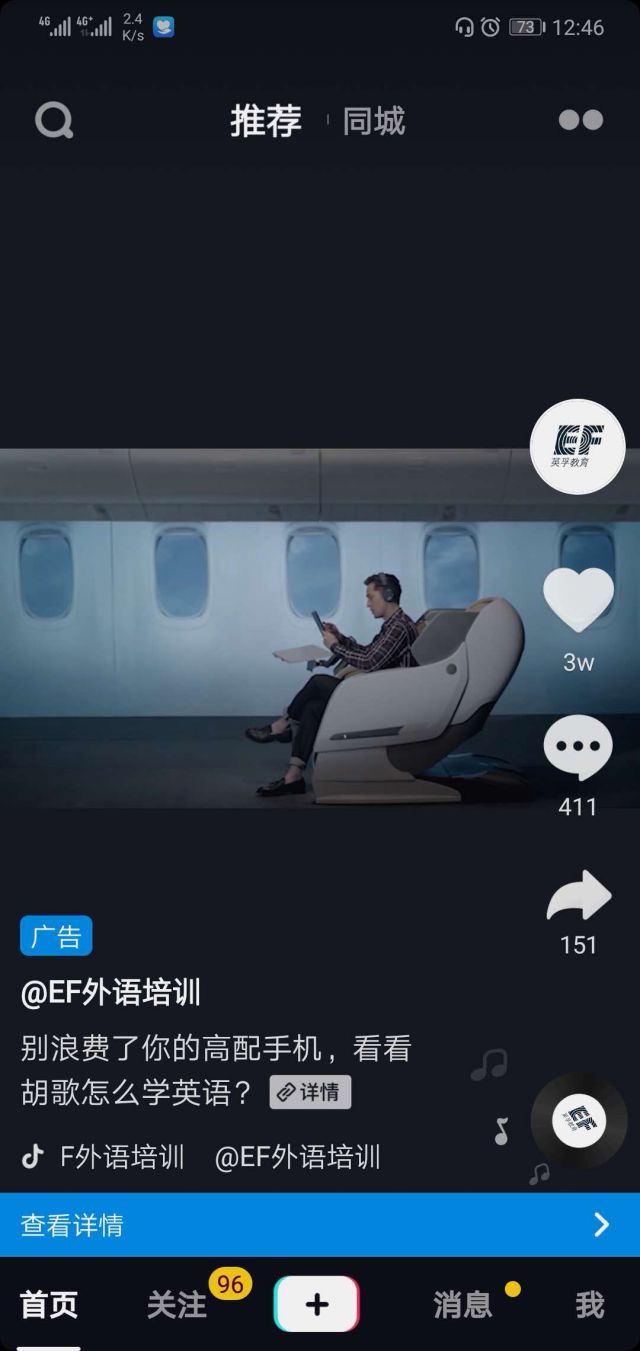Screen dimensions: 640x1351
Task: Switch to the 我 profile tab
Action: pos(589,1304)
